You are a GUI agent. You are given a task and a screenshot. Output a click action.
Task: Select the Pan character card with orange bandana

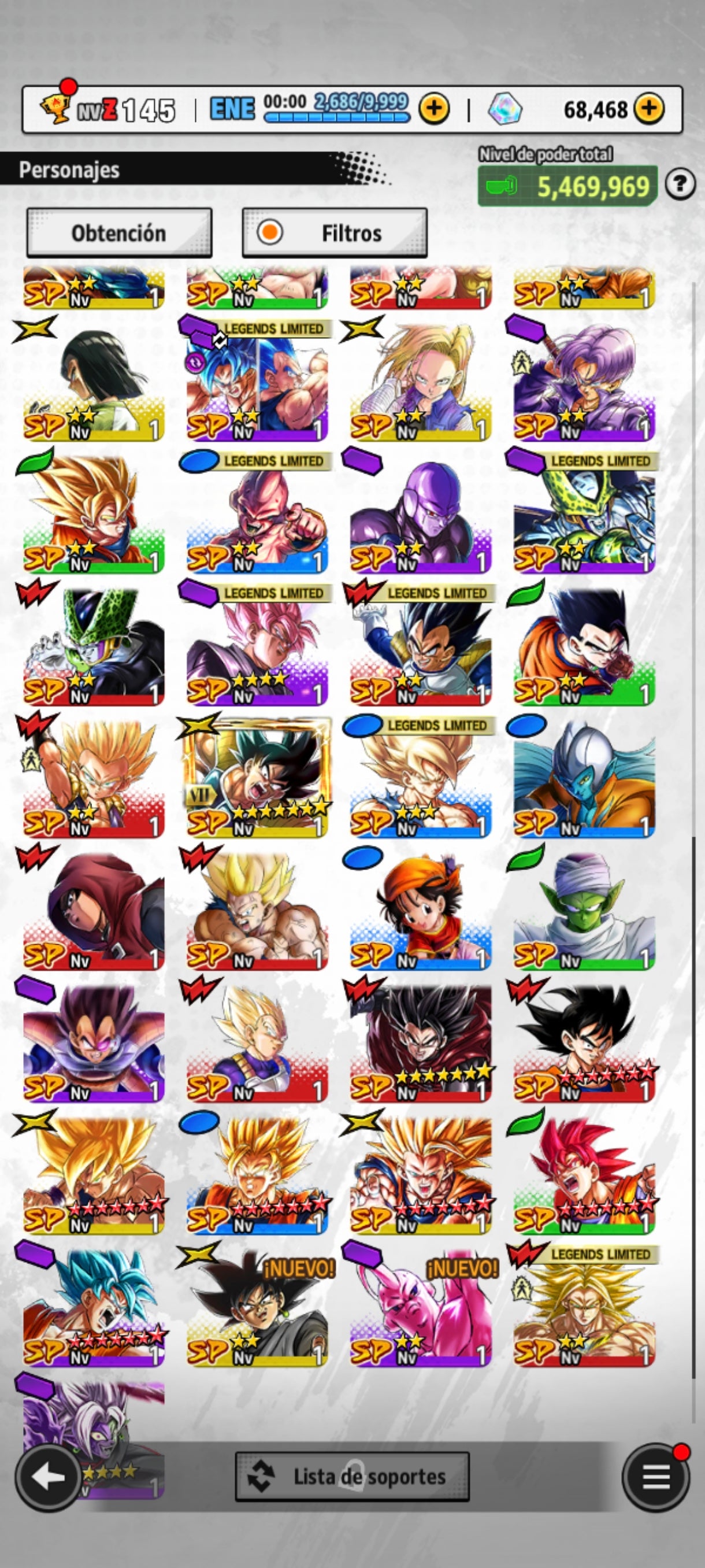pos(420,910)
